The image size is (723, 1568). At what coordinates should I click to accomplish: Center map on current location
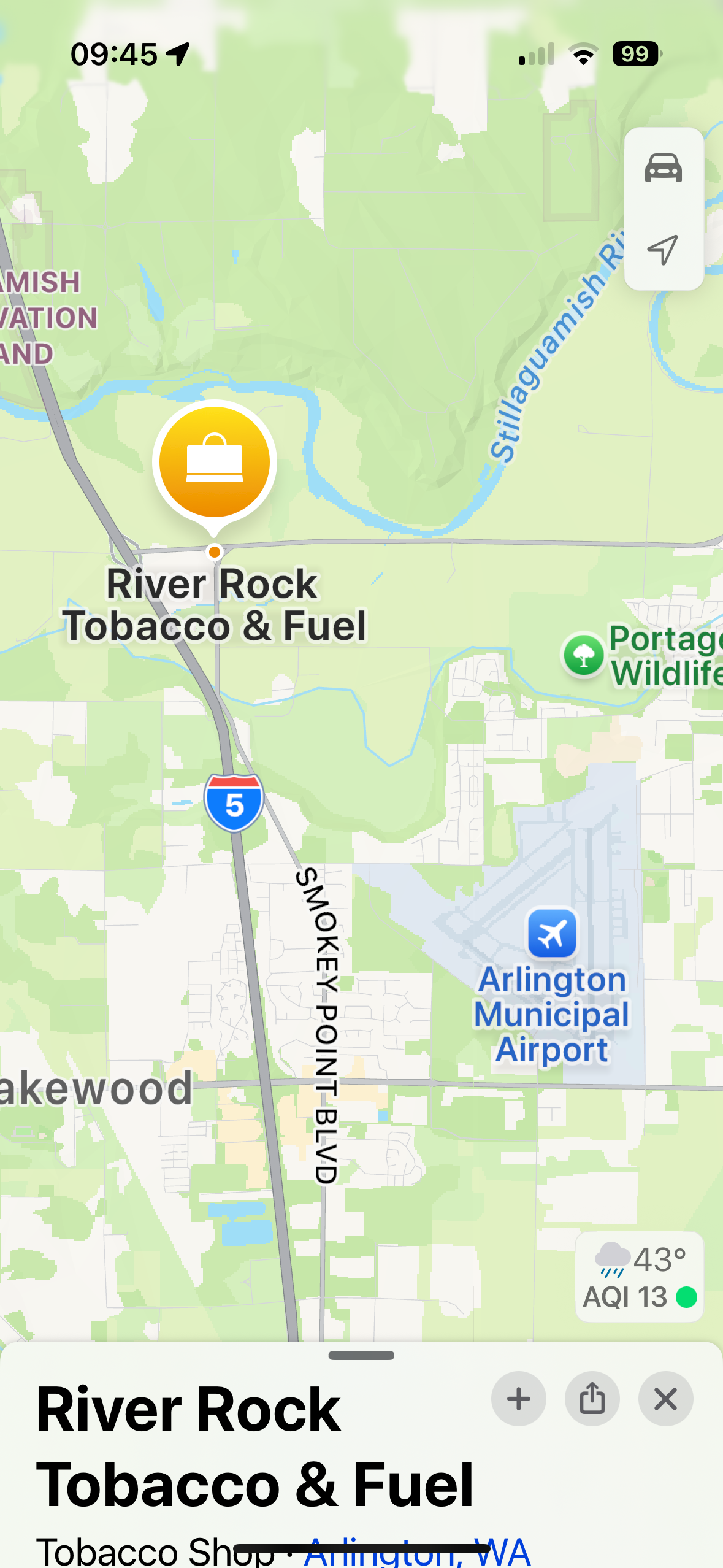click(663, 250)
